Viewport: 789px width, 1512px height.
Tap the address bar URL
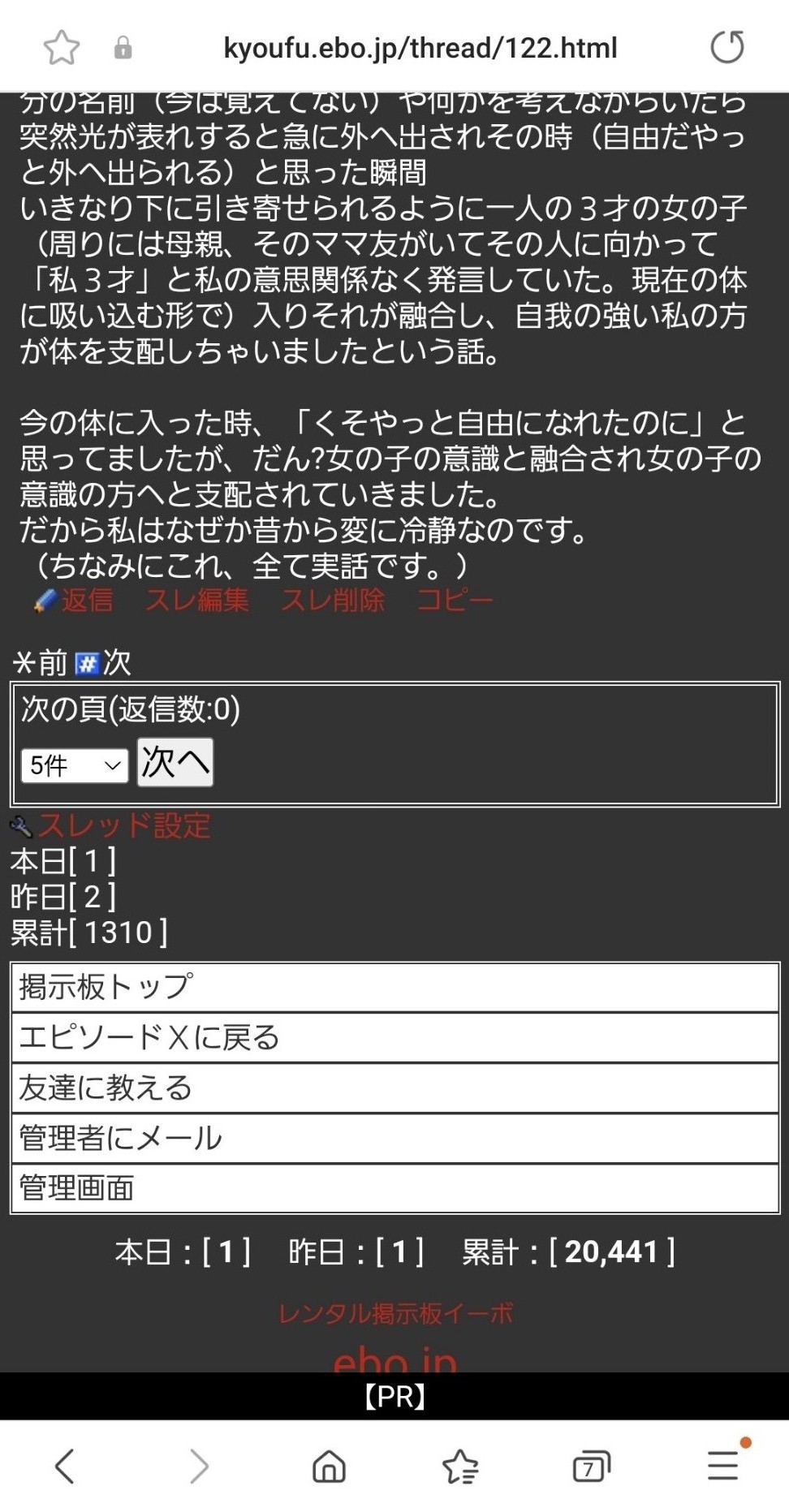tap(420, 48)
